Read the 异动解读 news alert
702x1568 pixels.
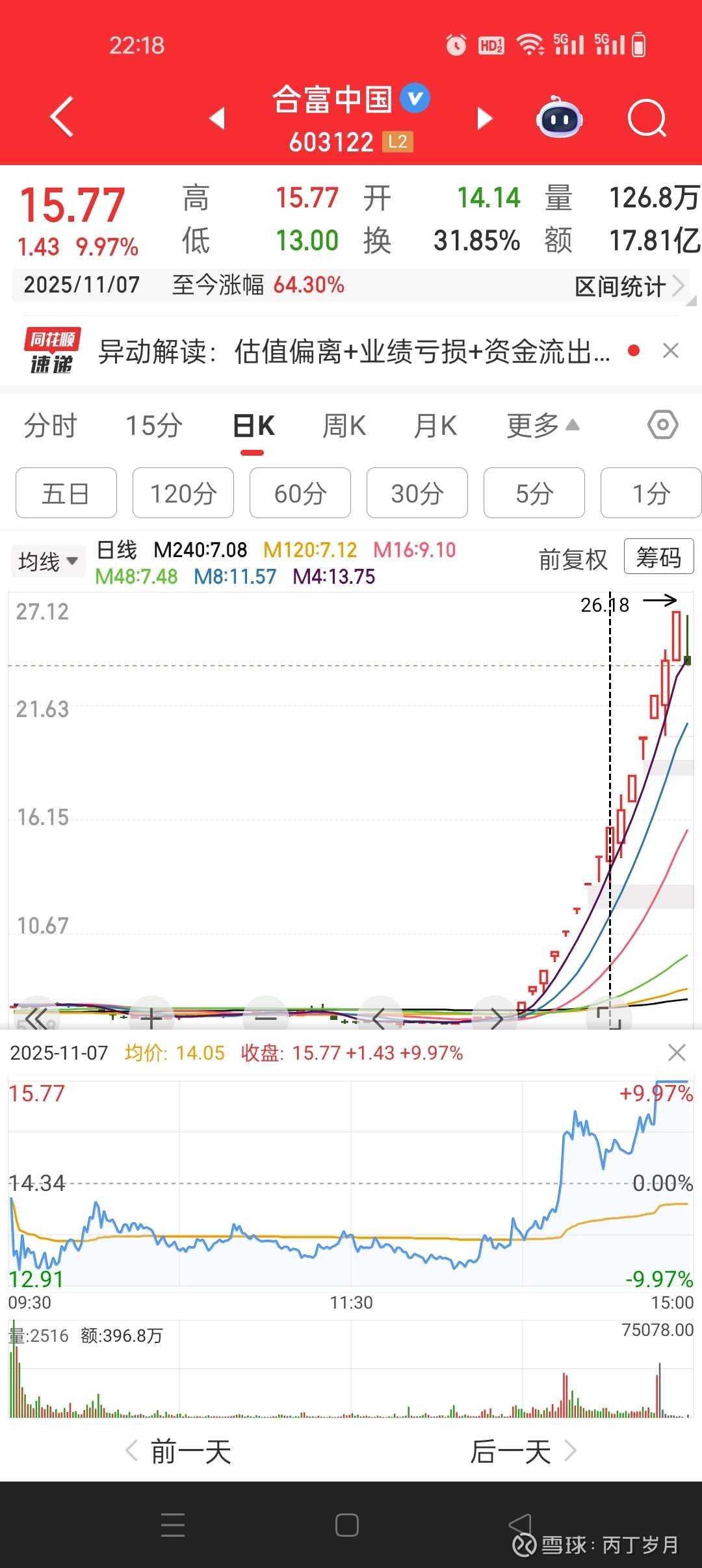354,352
